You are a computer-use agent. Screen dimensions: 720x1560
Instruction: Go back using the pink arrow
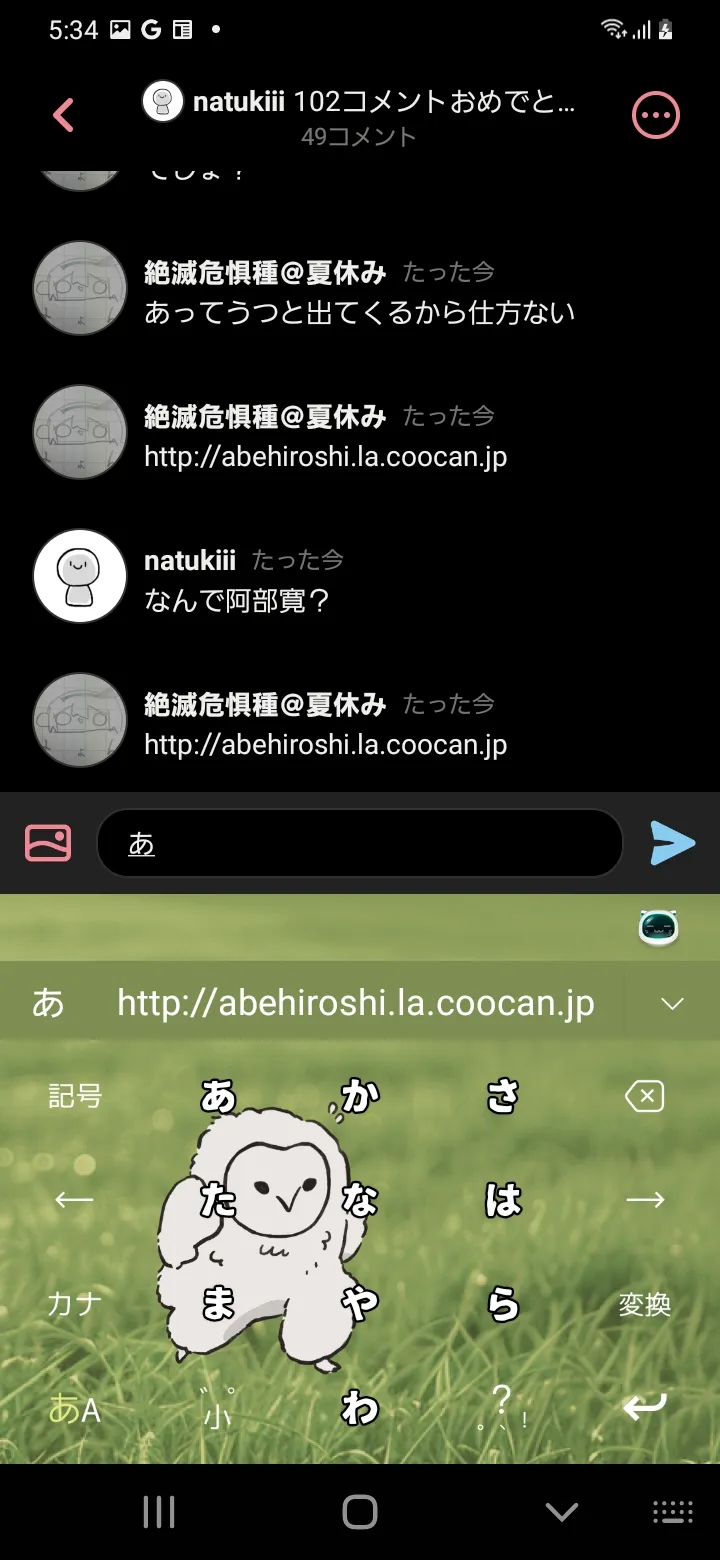(x=63, y=115)
